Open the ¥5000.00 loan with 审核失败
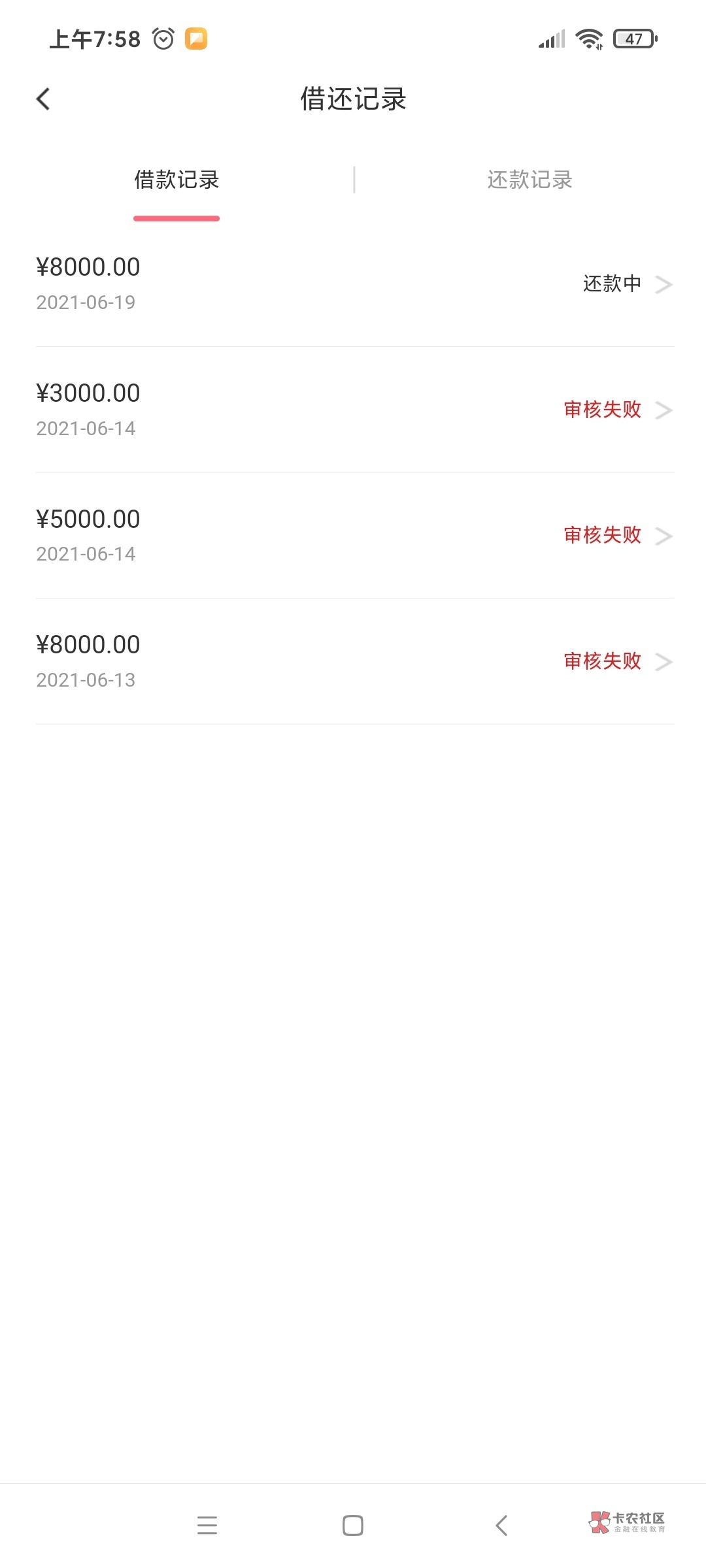 point(354,536)
